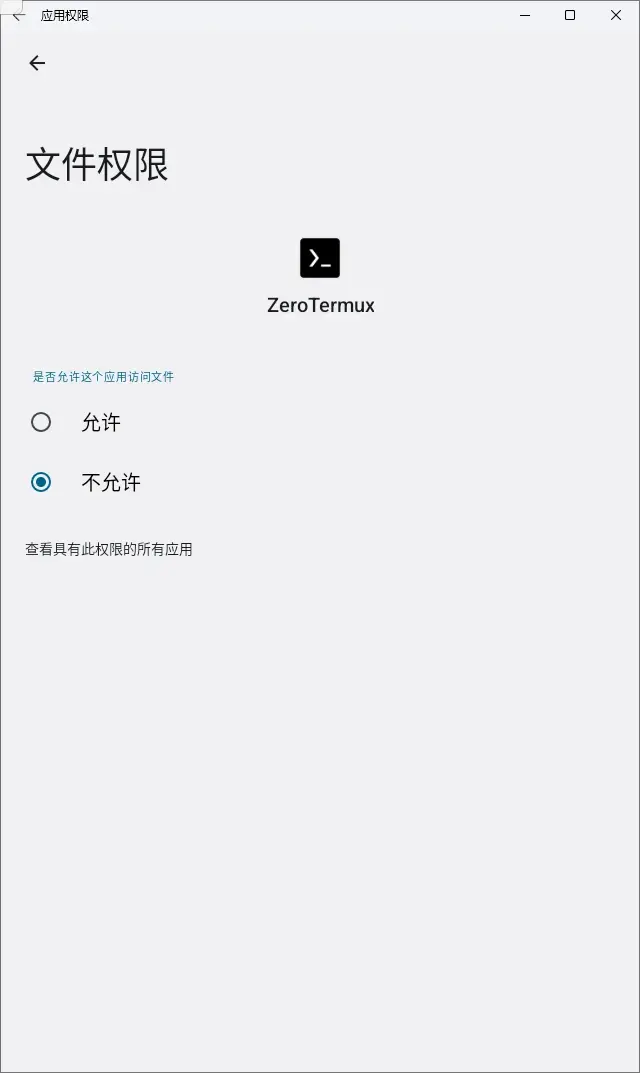This screenshot has width=640, height=1073.
Task: Select the 不允许 radio option
Action: tap(41, 482)
